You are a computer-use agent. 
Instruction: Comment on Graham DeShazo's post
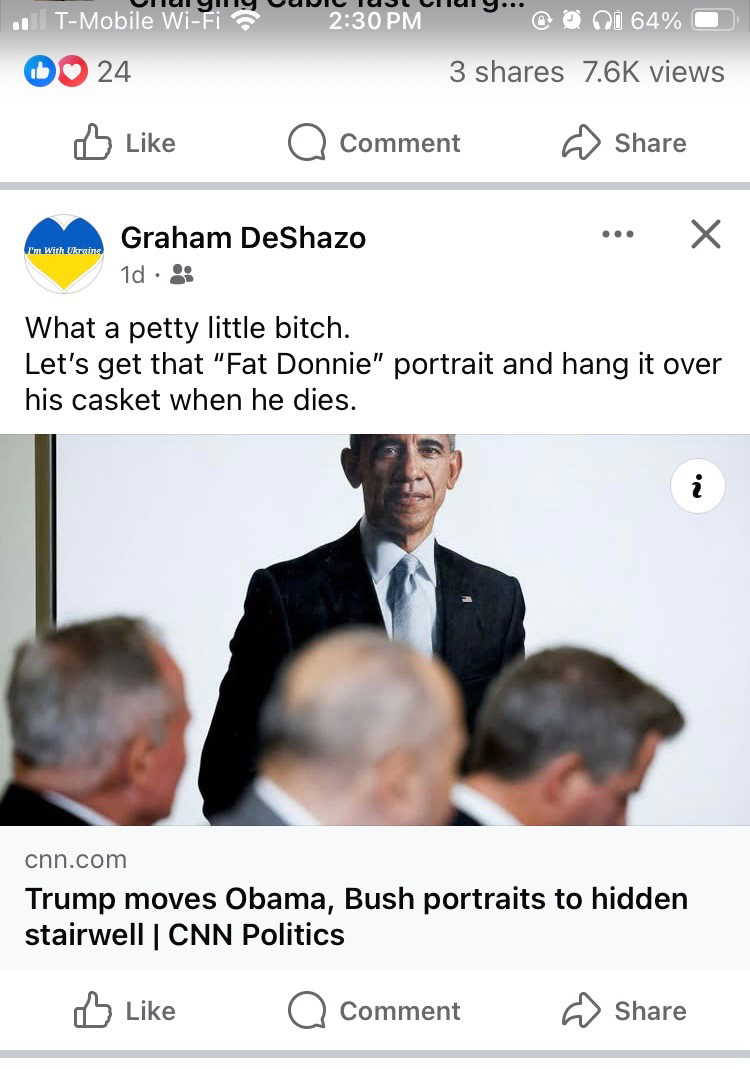point(374,1011)
